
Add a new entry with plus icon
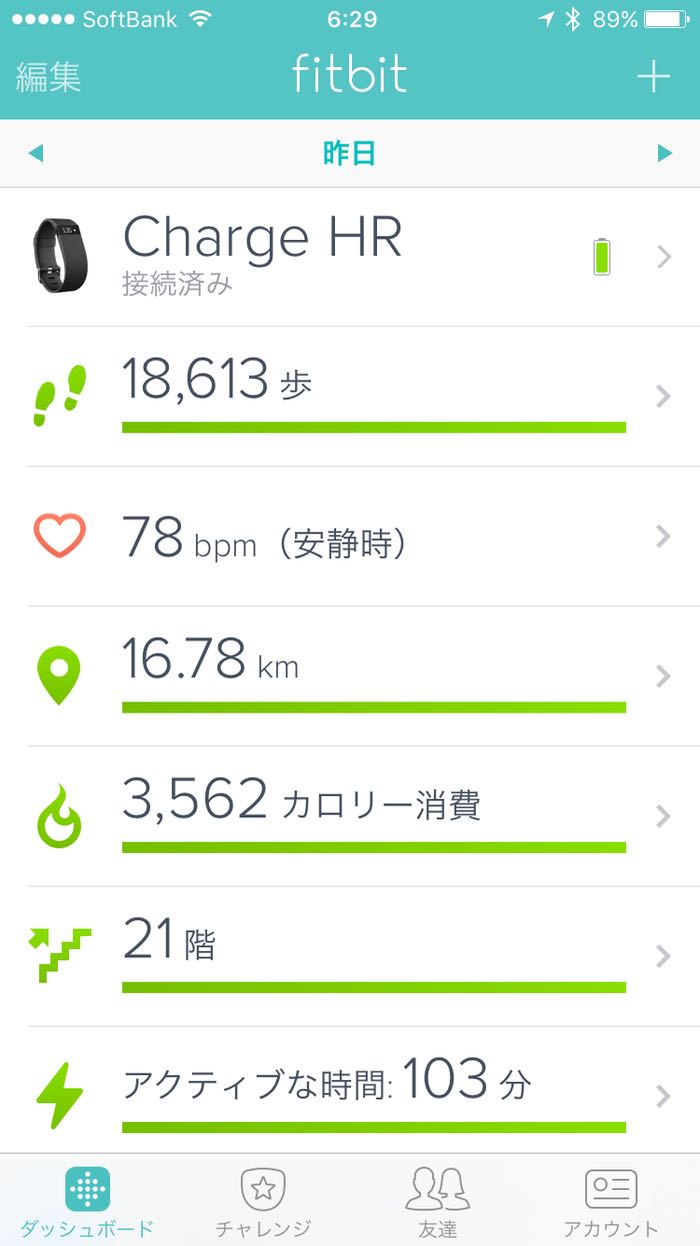click(x=653, y=77)
